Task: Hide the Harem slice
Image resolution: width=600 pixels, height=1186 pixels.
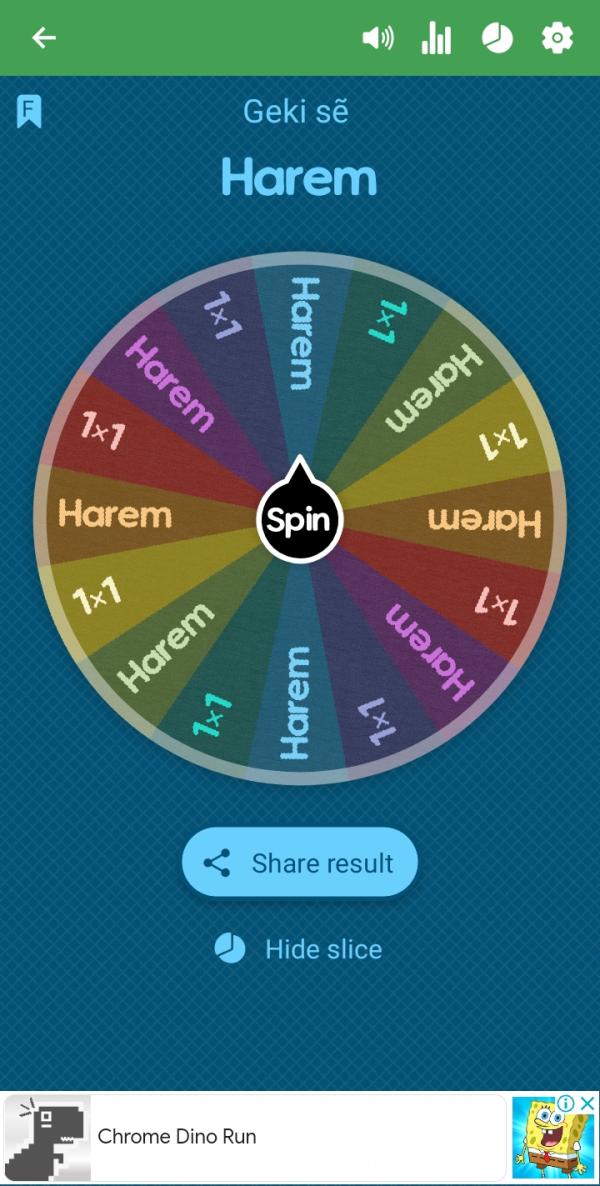Action: [x=300, y=949]
